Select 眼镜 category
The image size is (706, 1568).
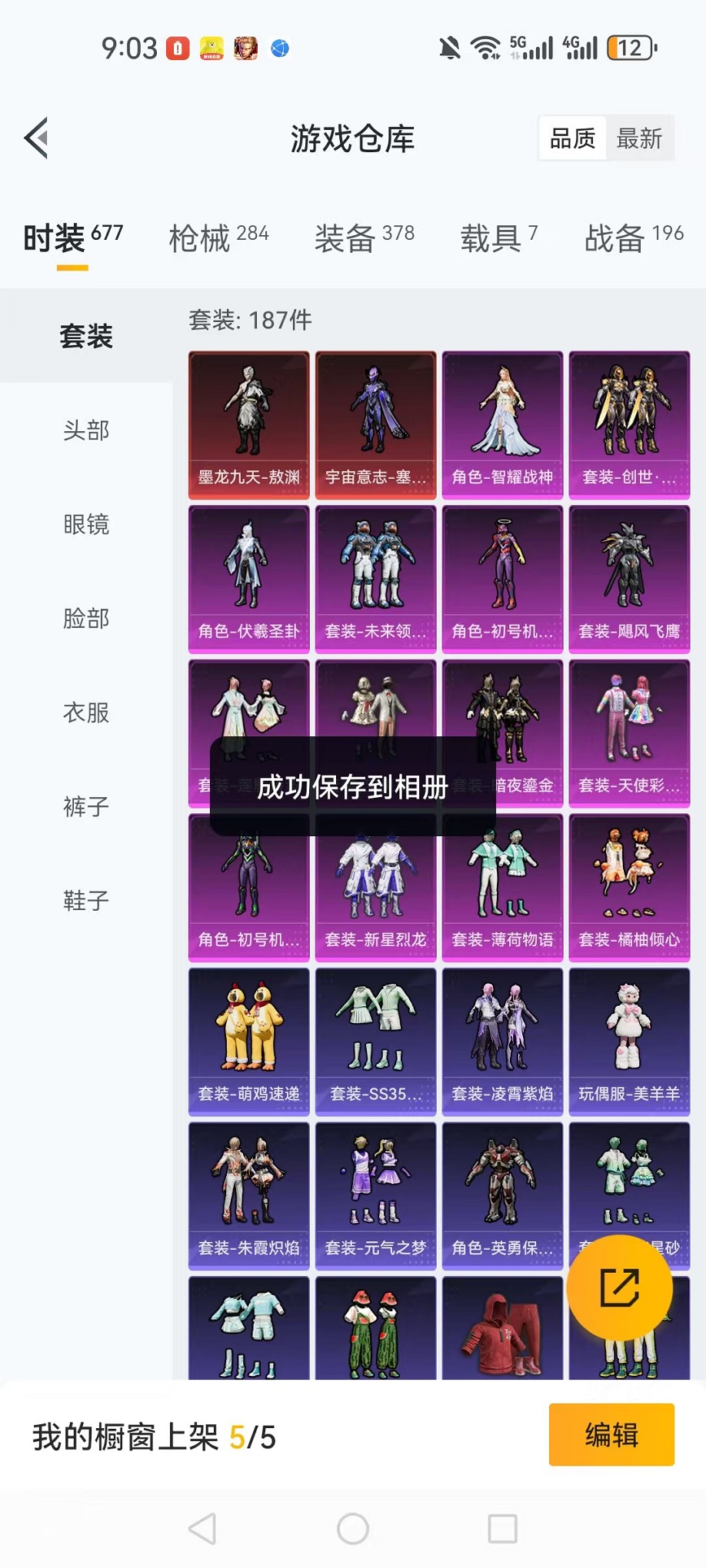coord(86,524)
